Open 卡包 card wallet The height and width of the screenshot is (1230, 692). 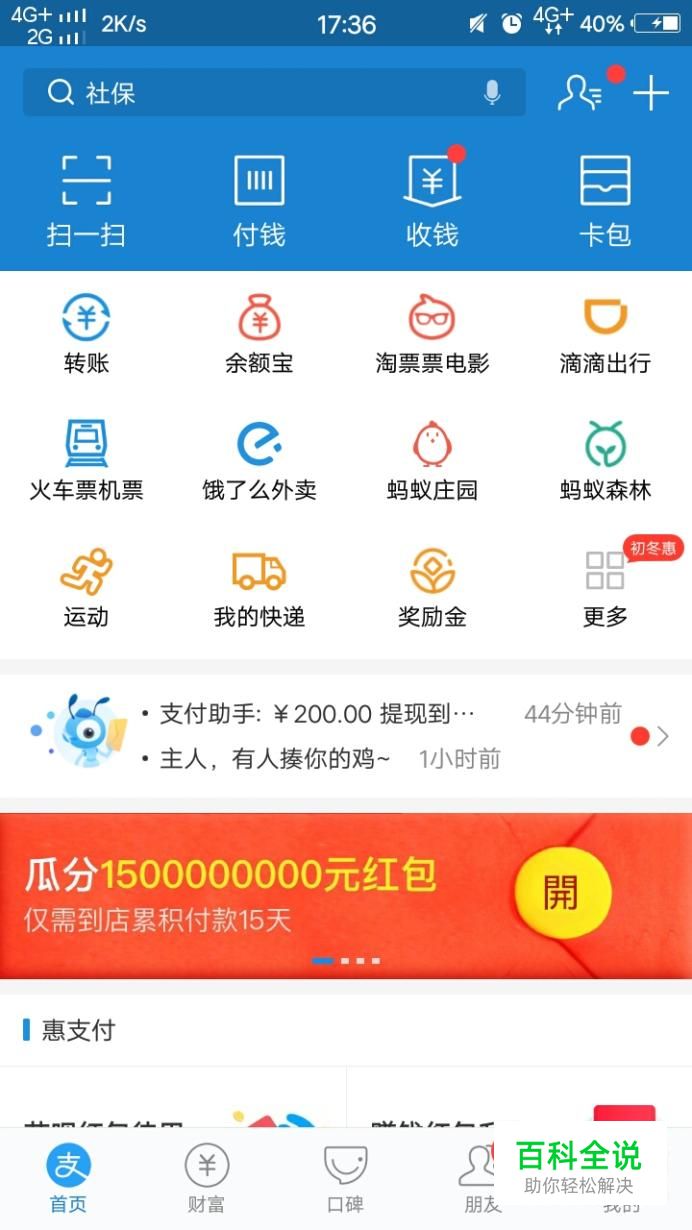tap(605, 200)
